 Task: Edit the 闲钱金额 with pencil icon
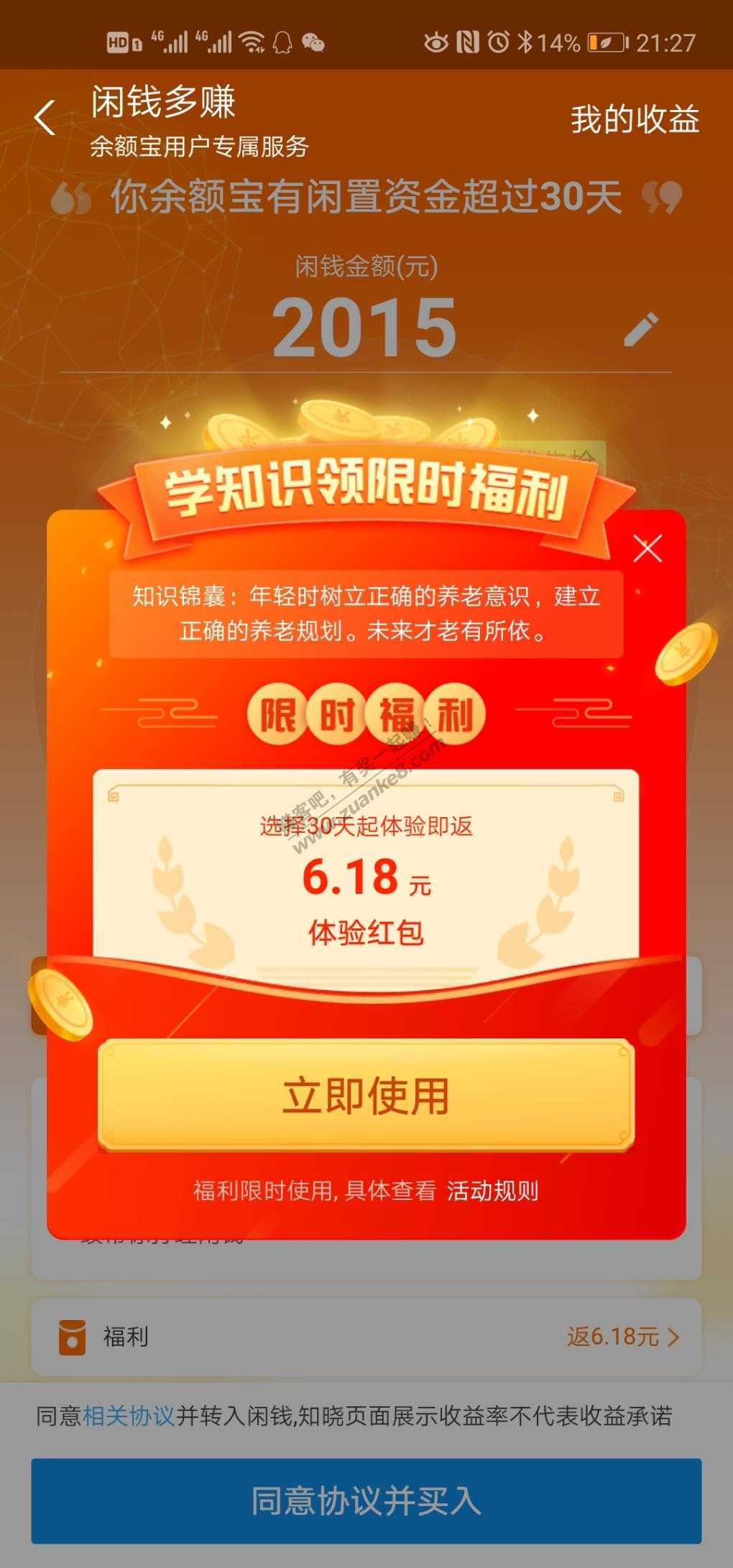point(640,330)
